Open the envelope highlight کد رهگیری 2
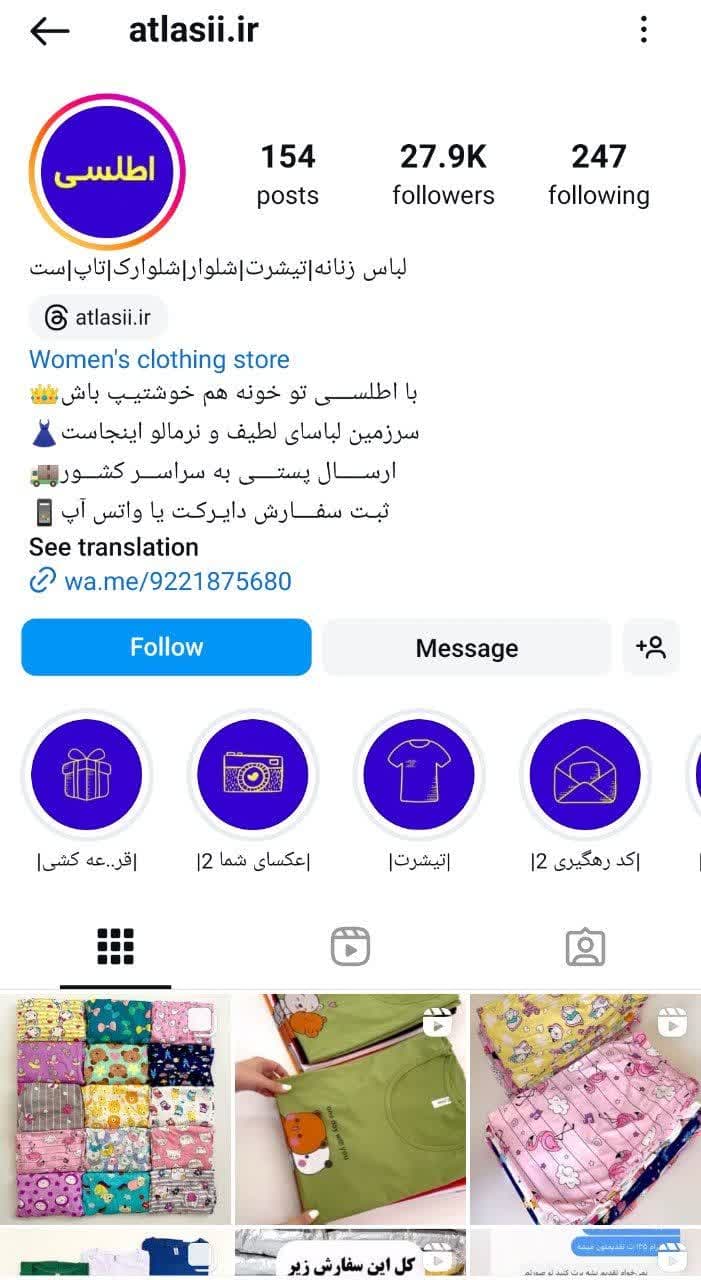The height and width of the screenshot is (1280, 701). click(x=585, y=775)
